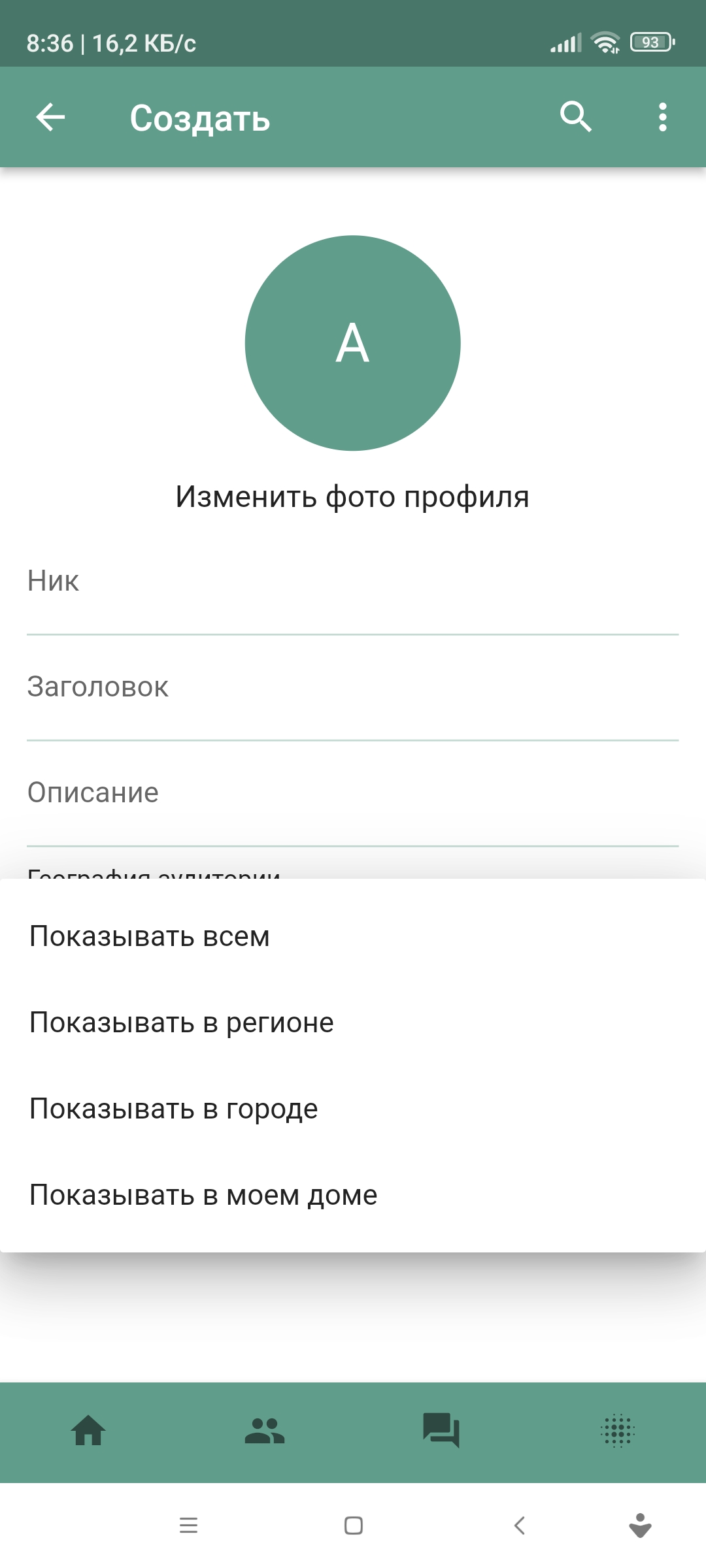The image size is (706, 1568).
Task: Open the dotted grid tab
Action: (x=618, y=1431)
